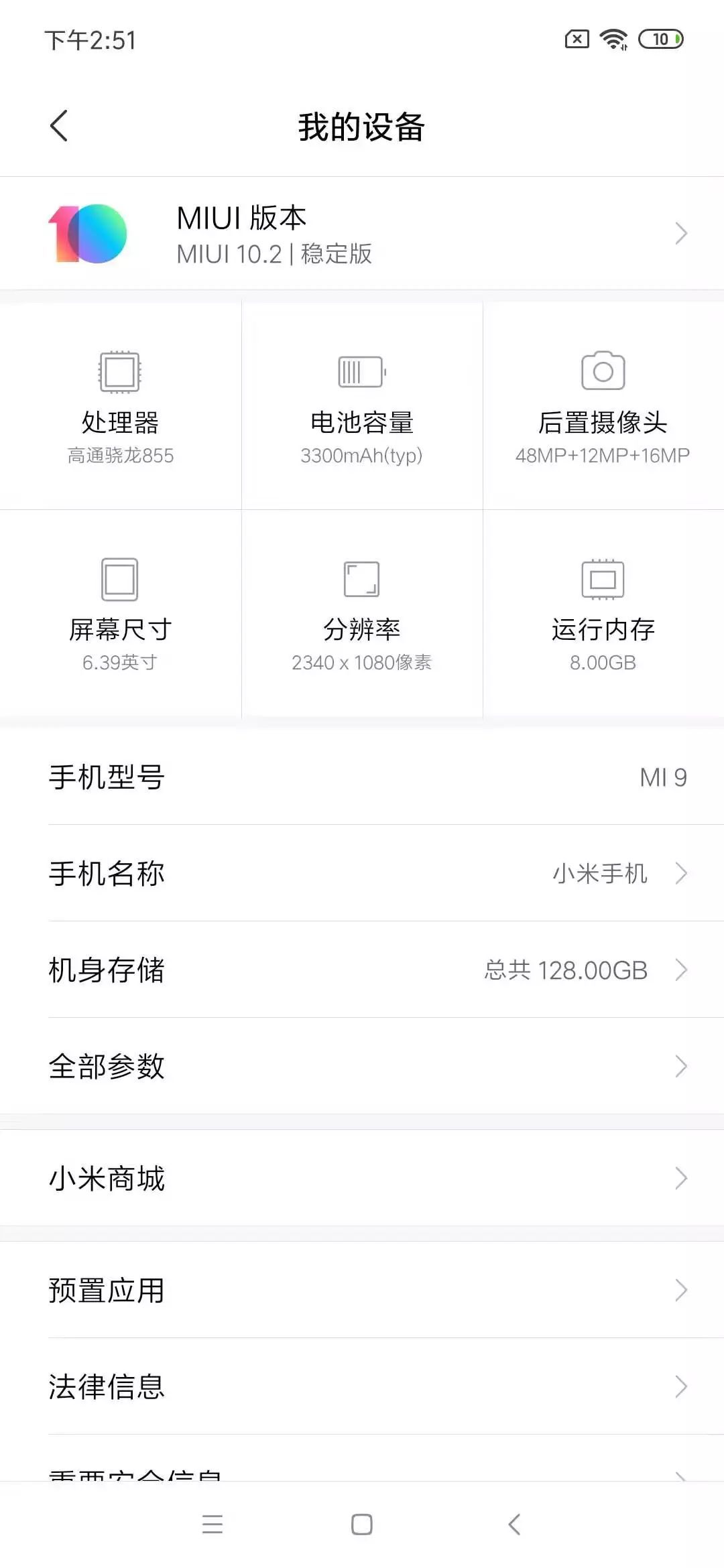Viewport: 724px width, 1568px height.
Task: Open 机身存储 details
Action: [362, 970]
